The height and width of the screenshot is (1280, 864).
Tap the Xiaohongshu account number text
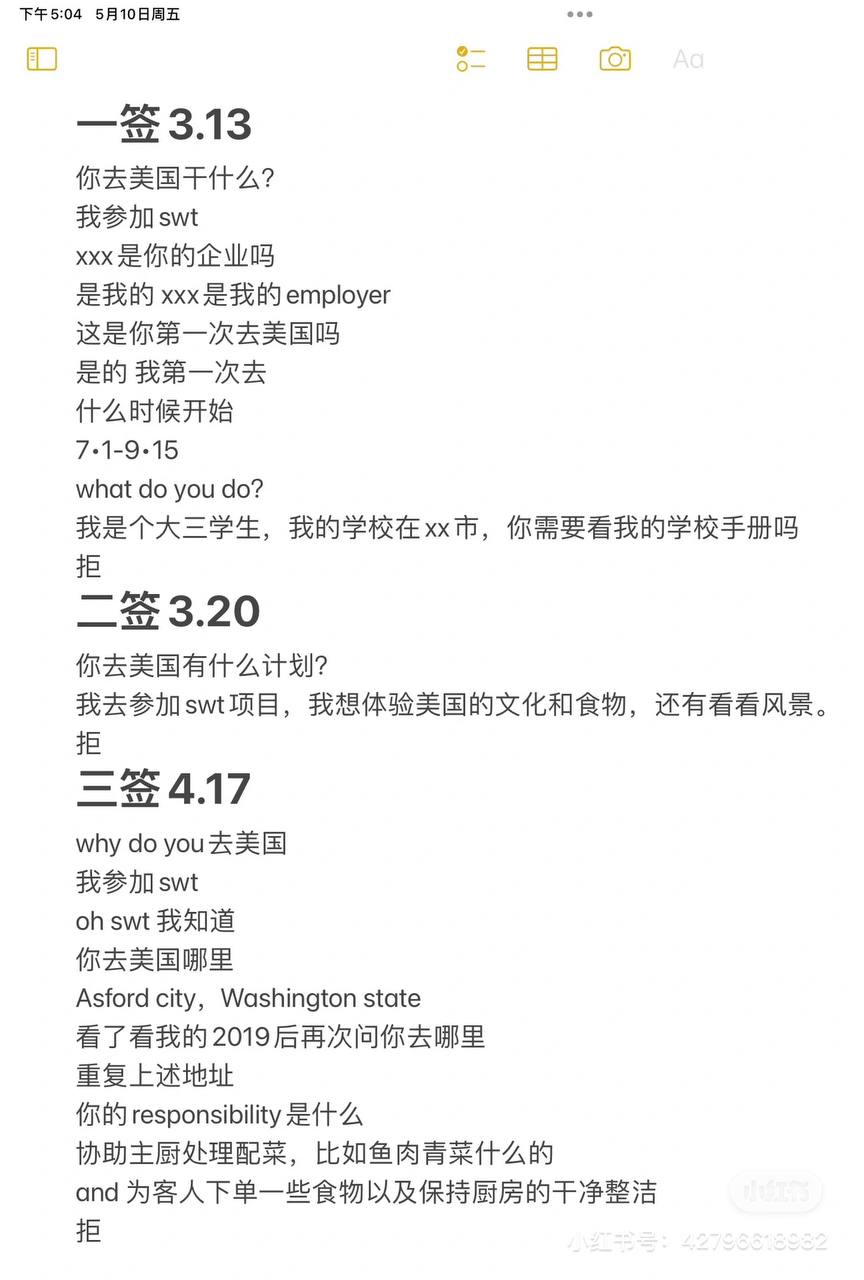(x=698, y=1241)
